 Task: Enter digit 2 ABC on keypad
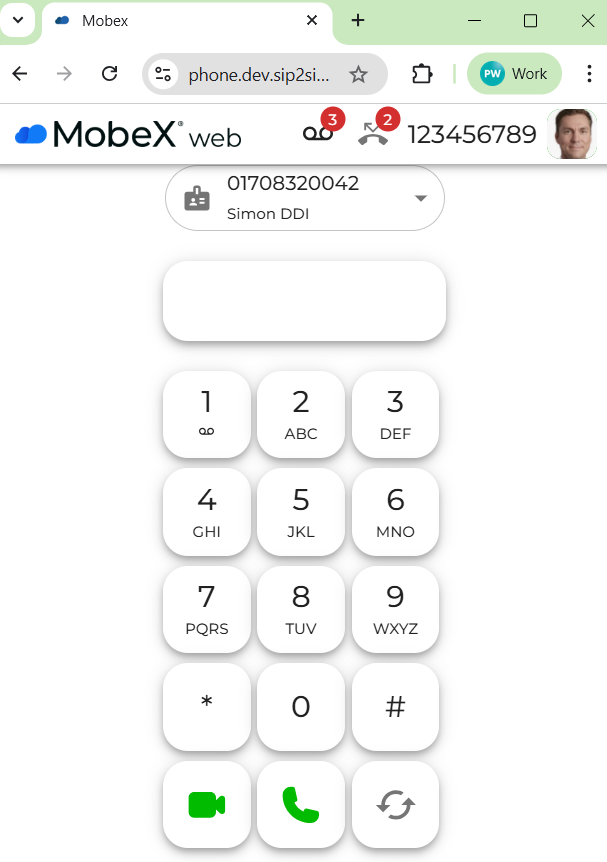click(301, 415)
